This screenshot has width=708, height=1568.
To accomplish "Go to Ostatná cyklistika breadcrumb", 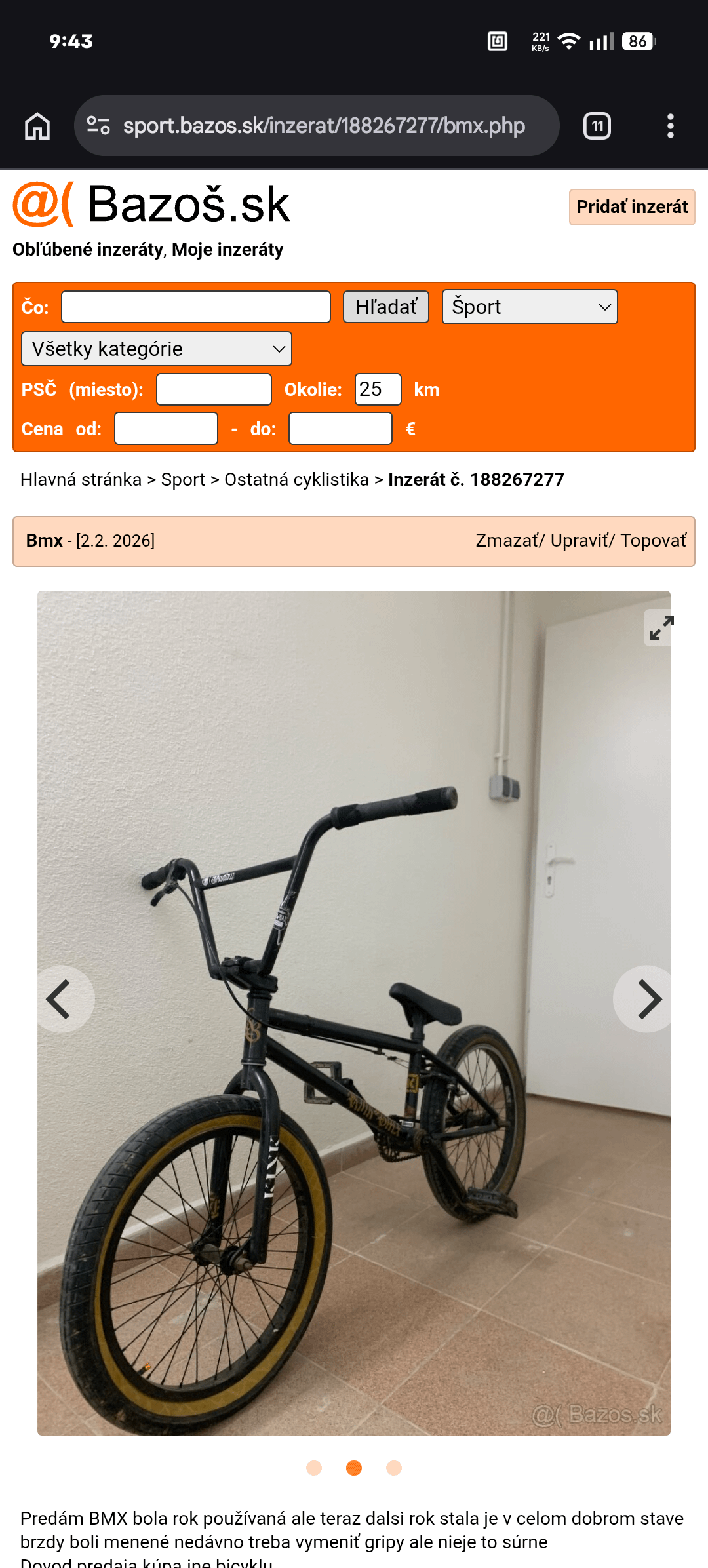I will tap(296, 480).
